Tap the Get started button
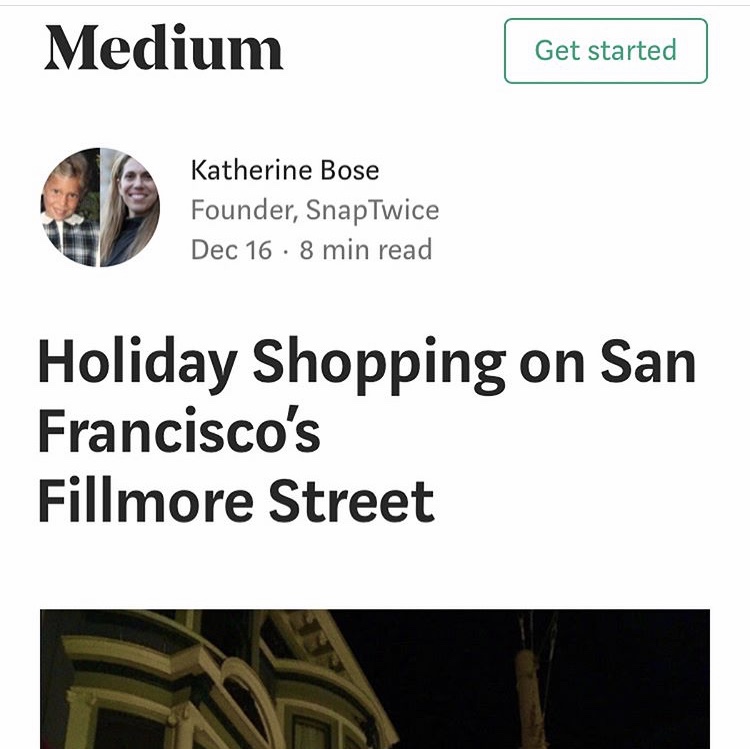 click(605, 51)
